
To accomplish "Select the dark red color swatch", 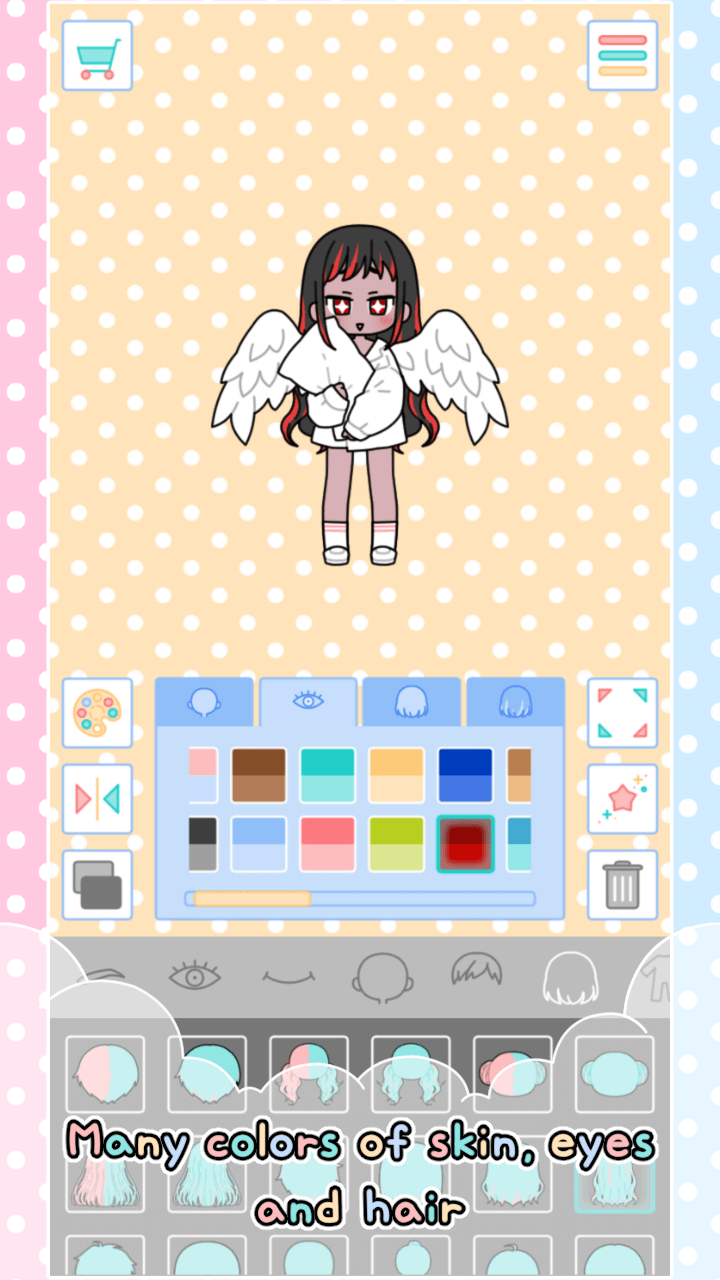I will pyautogui.click(x=466, y=842).
